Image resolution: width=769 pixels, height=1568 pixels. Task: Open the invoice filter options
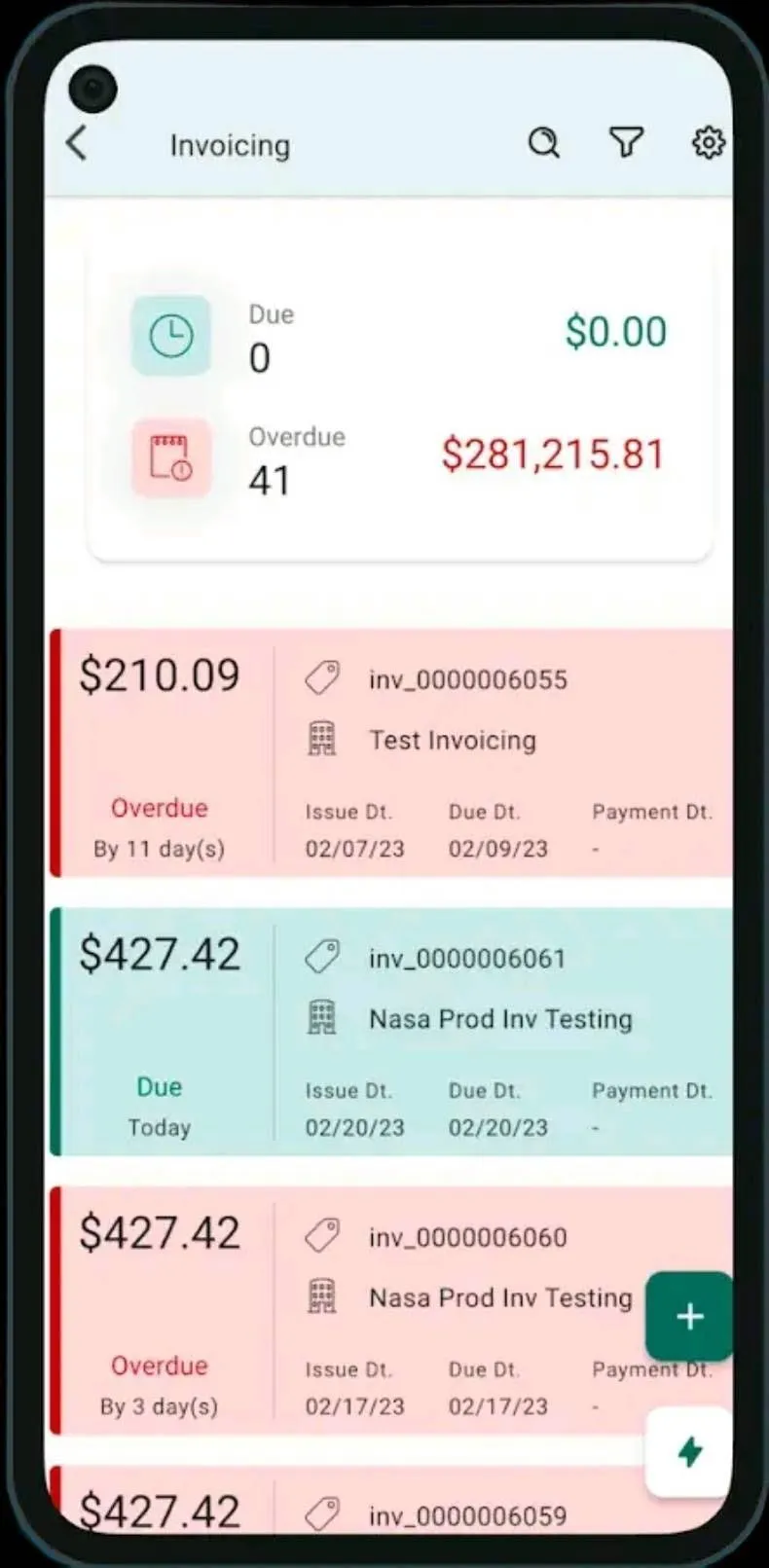tap(626, 143)
